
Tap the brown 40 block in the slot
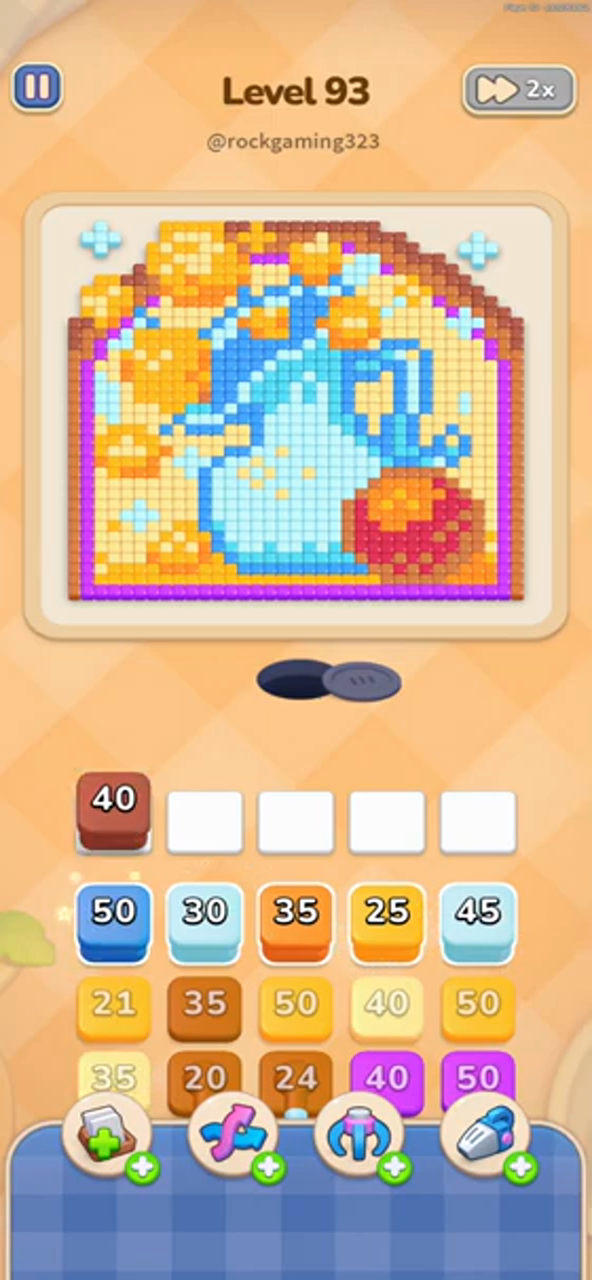click(113, 811)
